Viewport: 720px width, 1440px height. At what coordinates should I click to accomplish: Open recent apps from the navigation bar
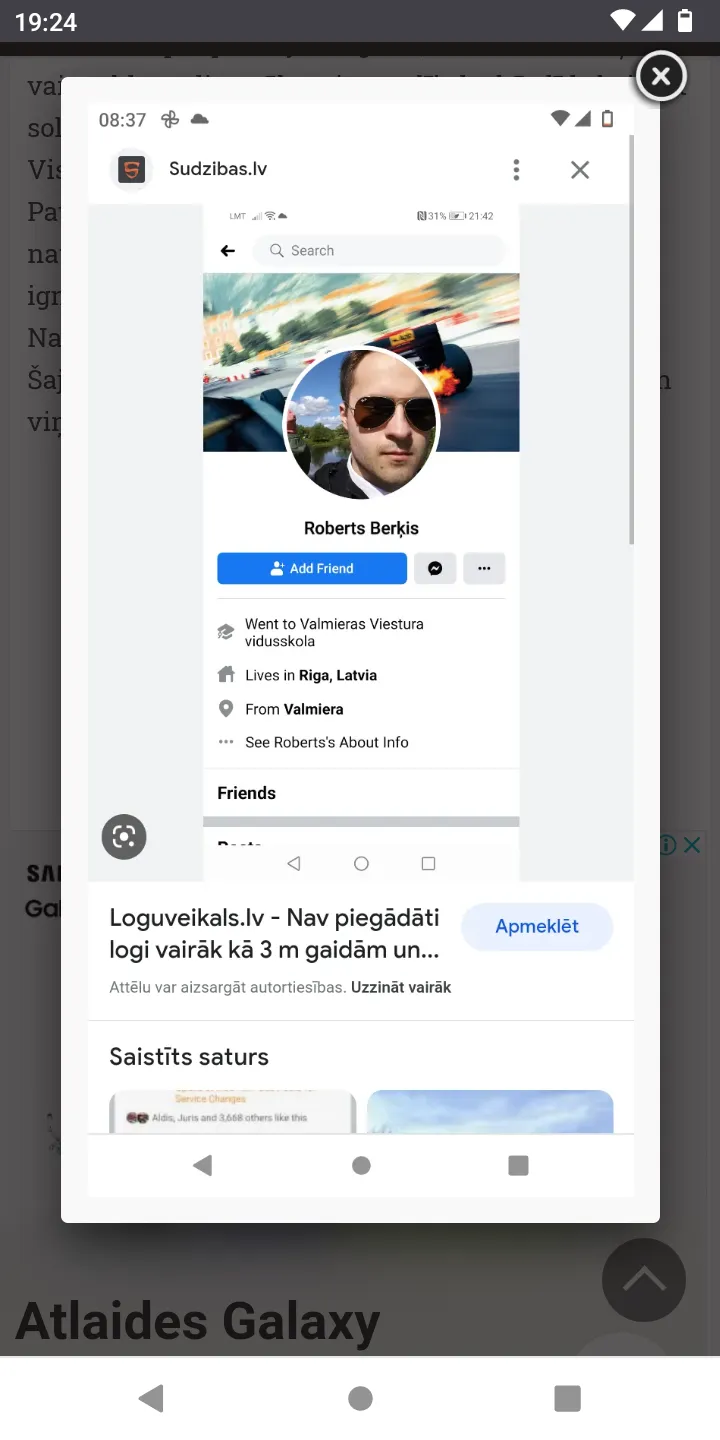click(x=567, y=1398)
